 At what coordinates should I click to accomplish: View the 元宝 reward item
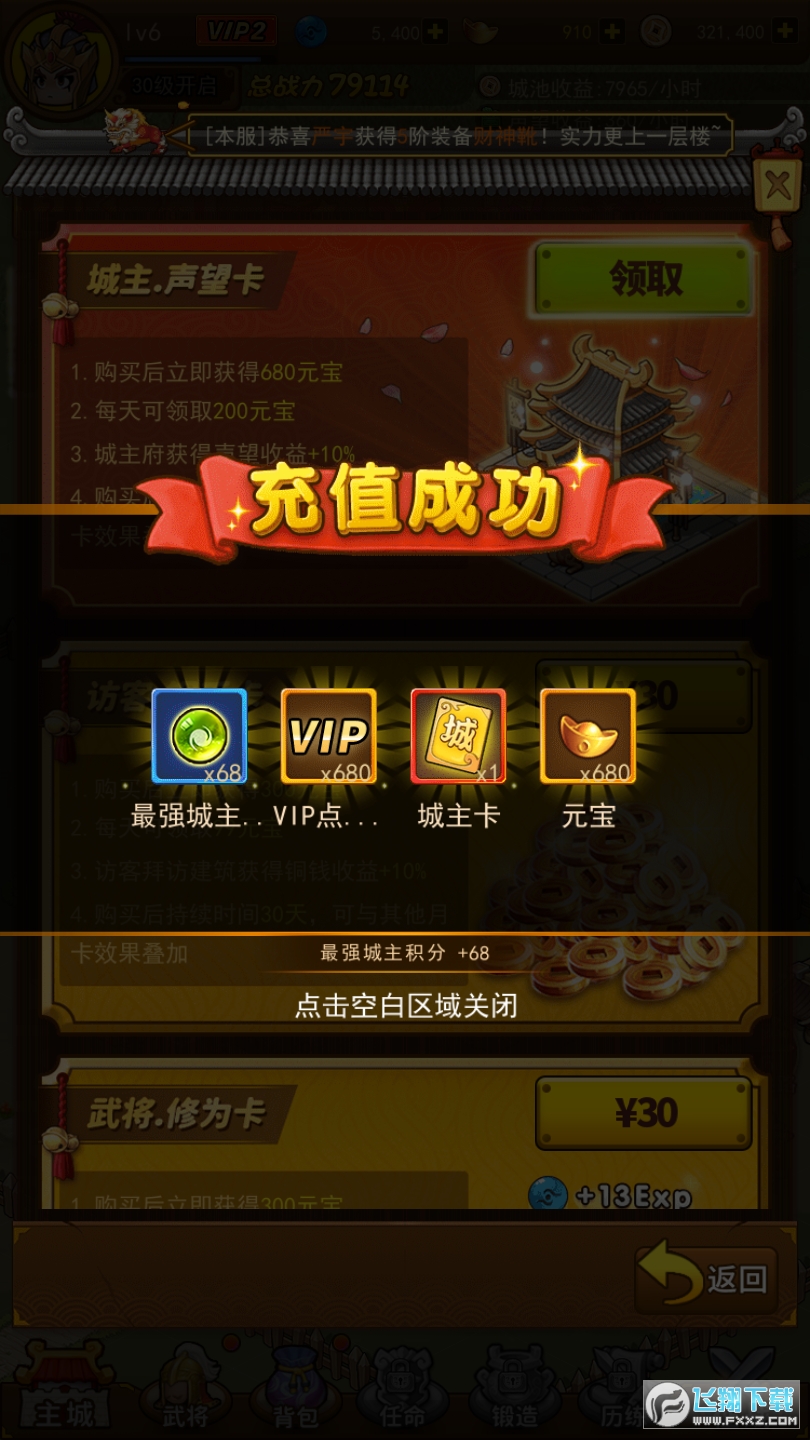tap(587, 736)
